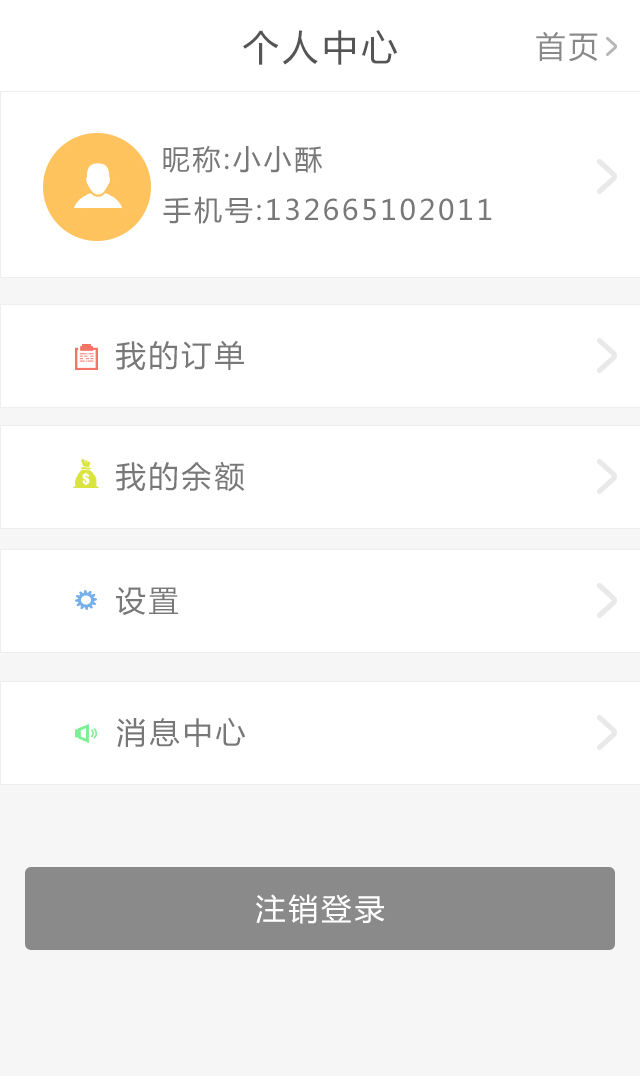Open 我的订单

[x=320, y=356]
